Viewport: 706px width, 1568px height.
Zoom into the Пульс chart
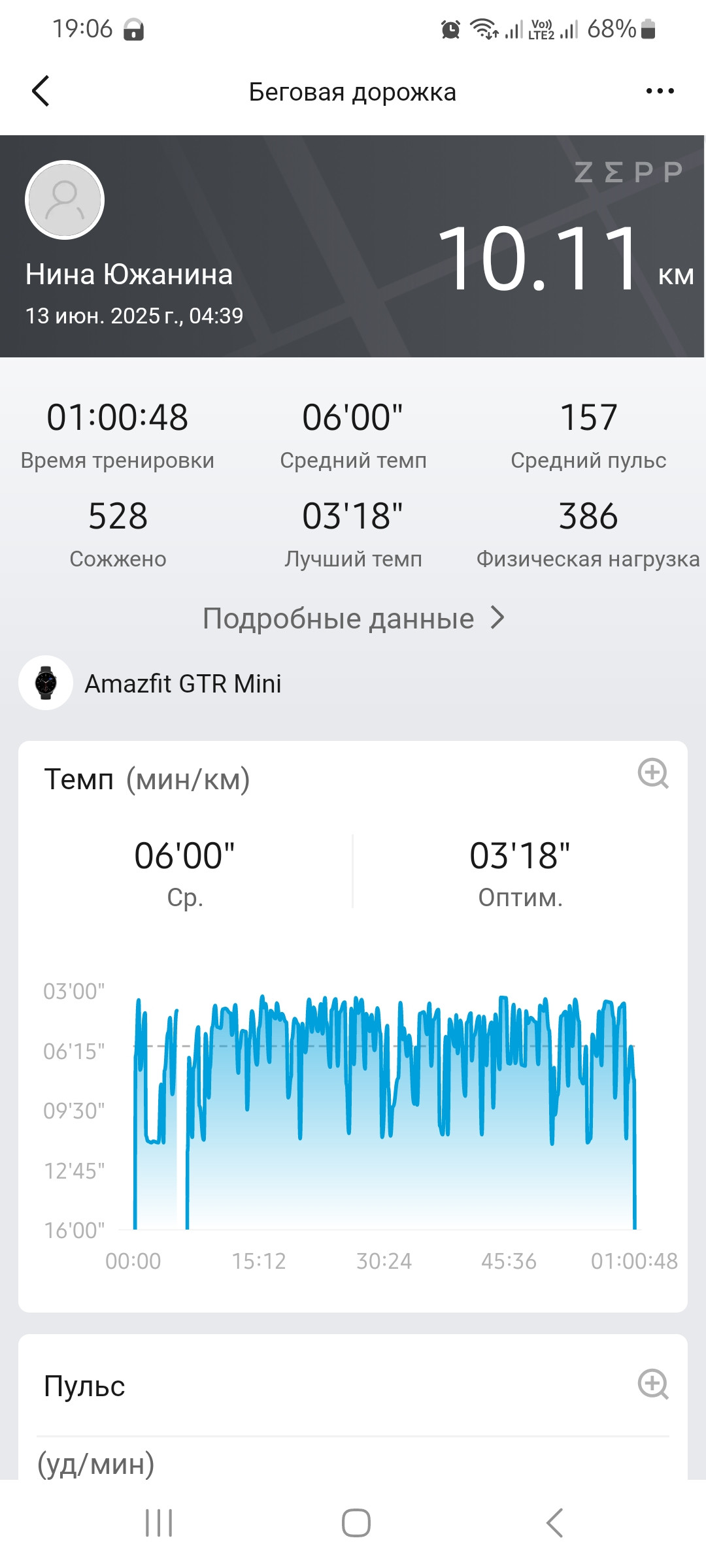coord(653,1384)
